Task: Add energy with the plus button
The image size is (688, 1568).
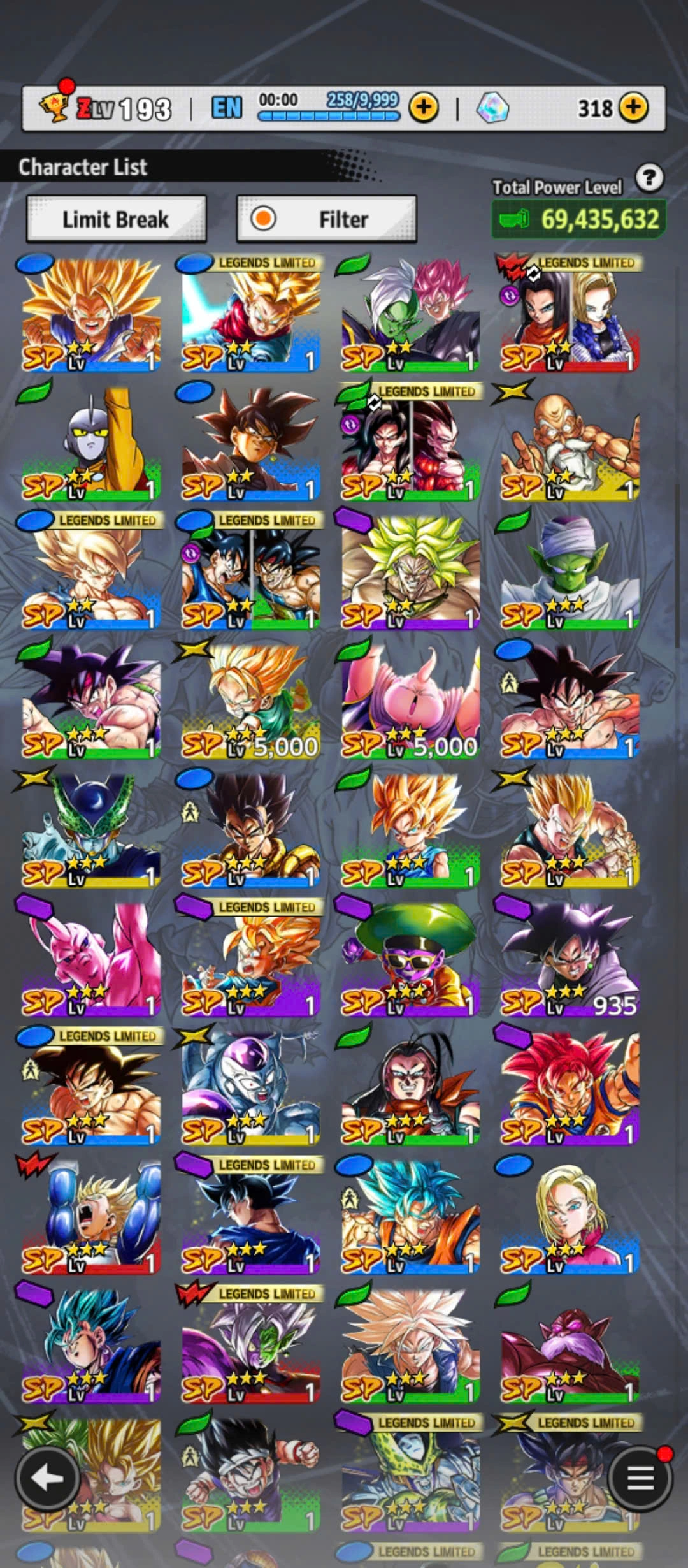Action: tap(424, 108)
